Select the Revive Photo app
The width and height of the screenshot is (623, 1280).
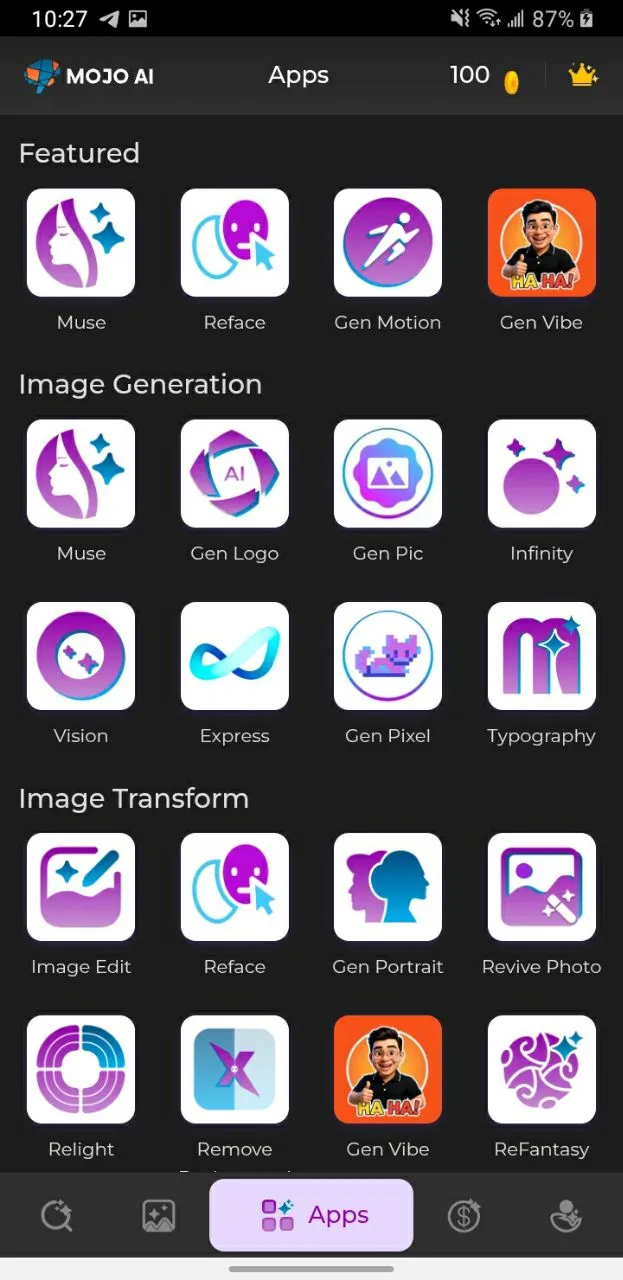[541, 887]
